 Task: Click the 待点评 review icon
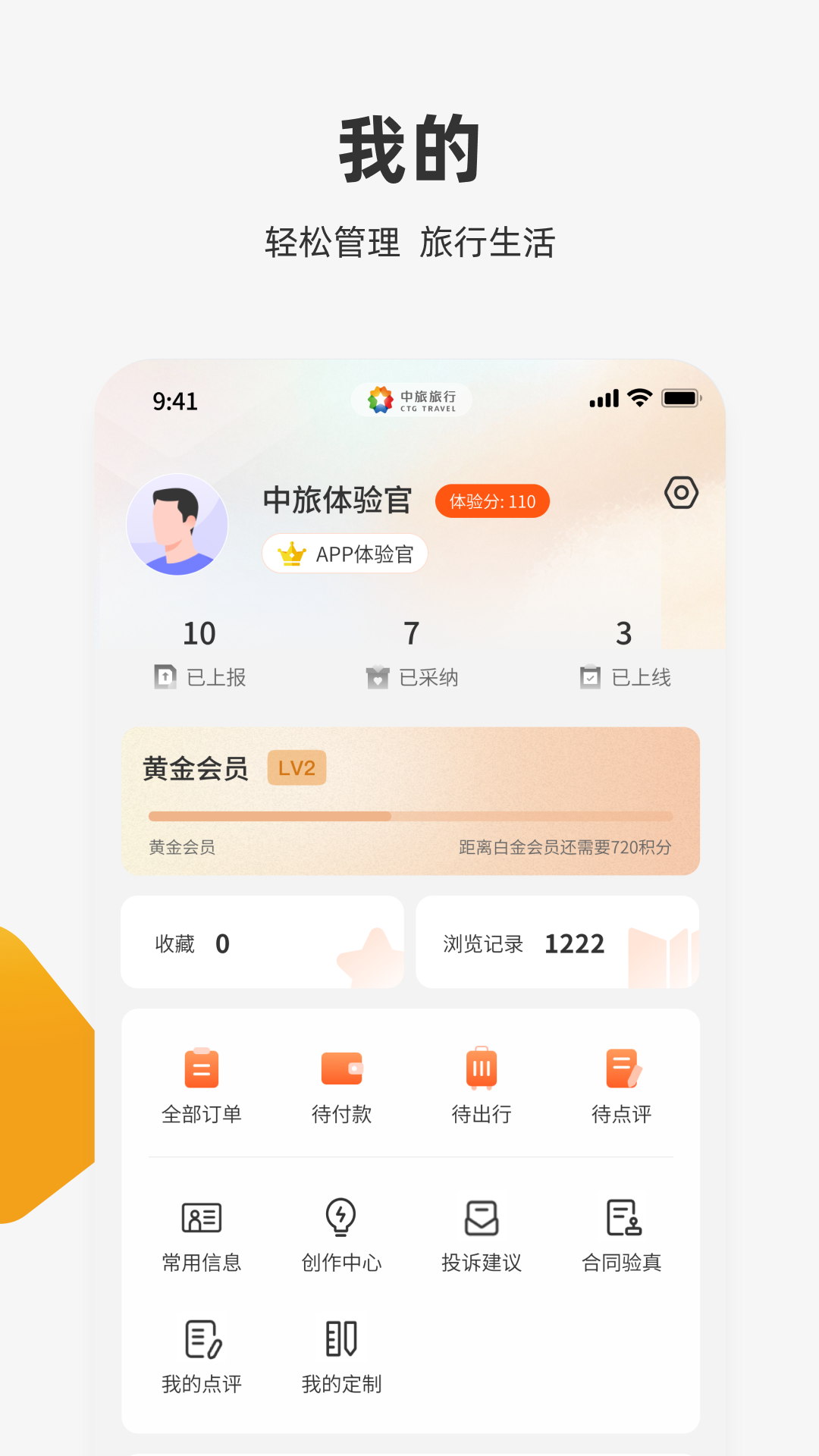pos(622,1068)
